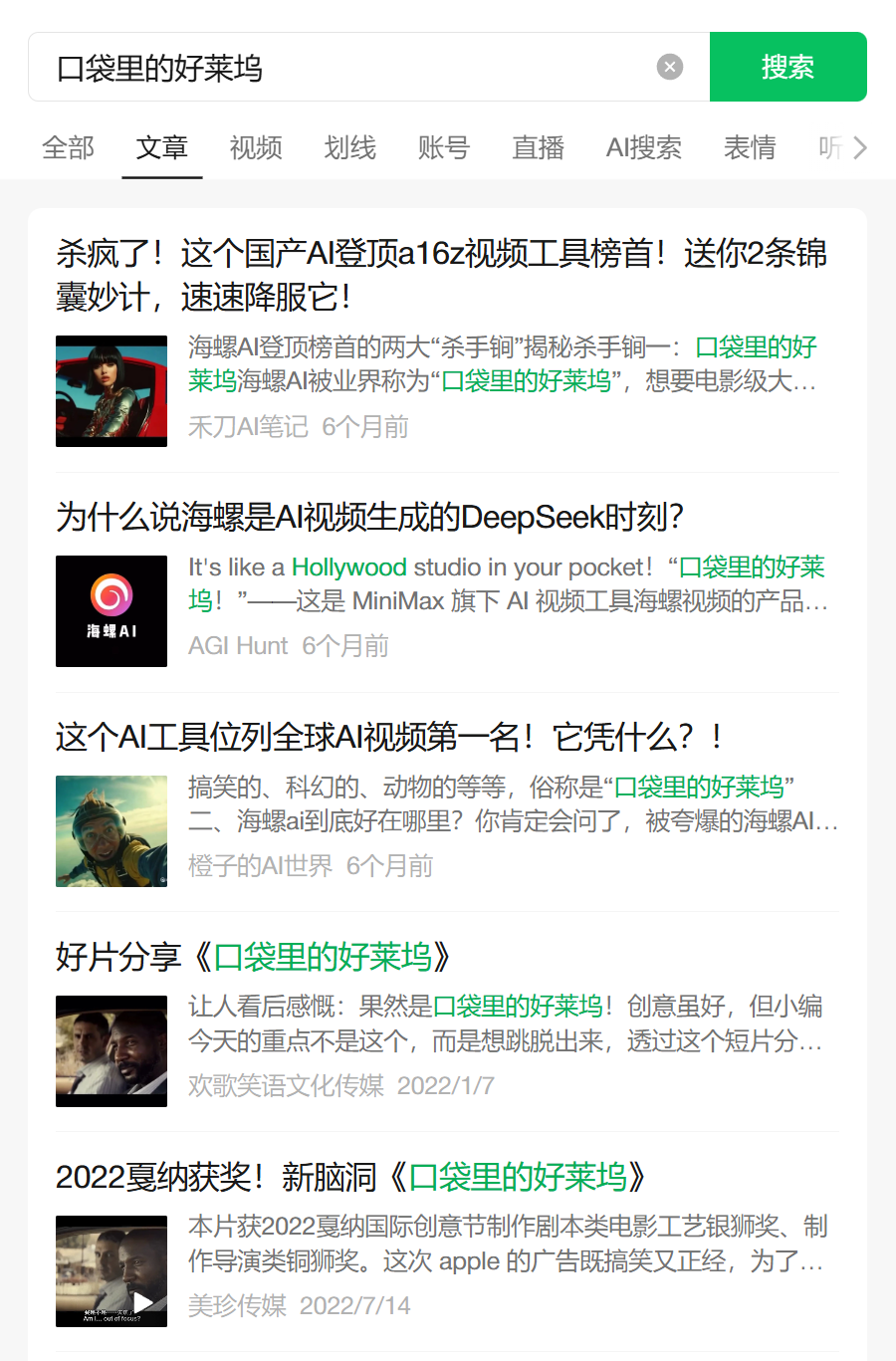Image resolution: width=896 pixels, height=1361 pixels.
Task: Switch to the 全部 tab
Action: [x=69, y=148]
